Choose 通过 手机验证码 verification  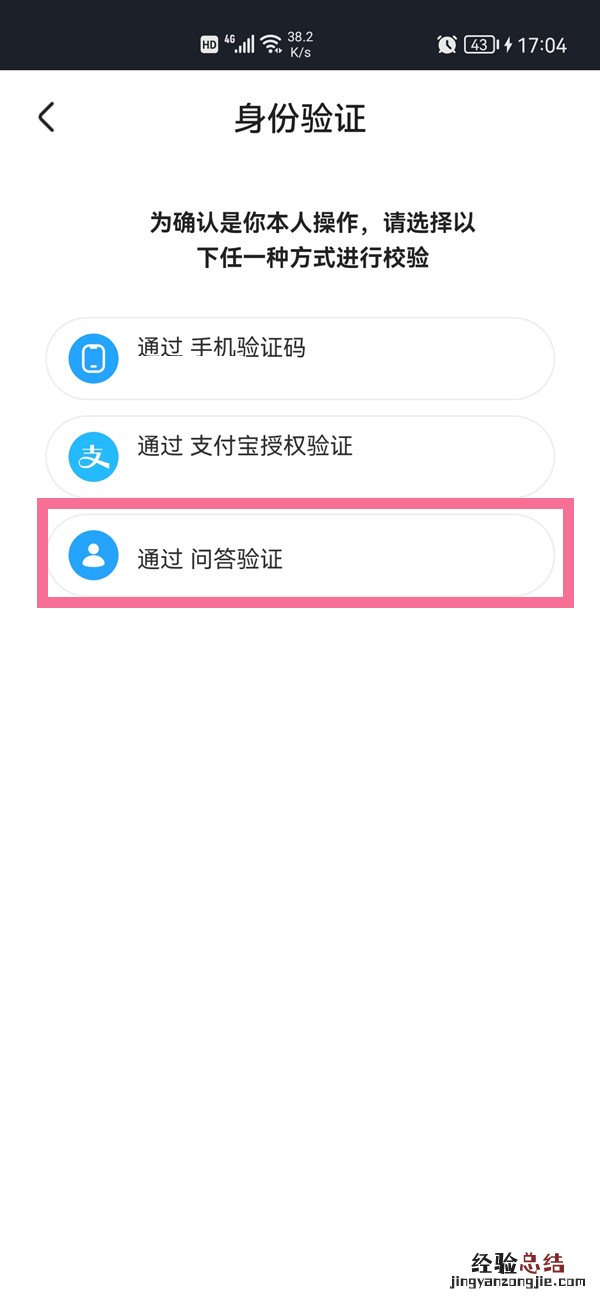tap(300, 358)
